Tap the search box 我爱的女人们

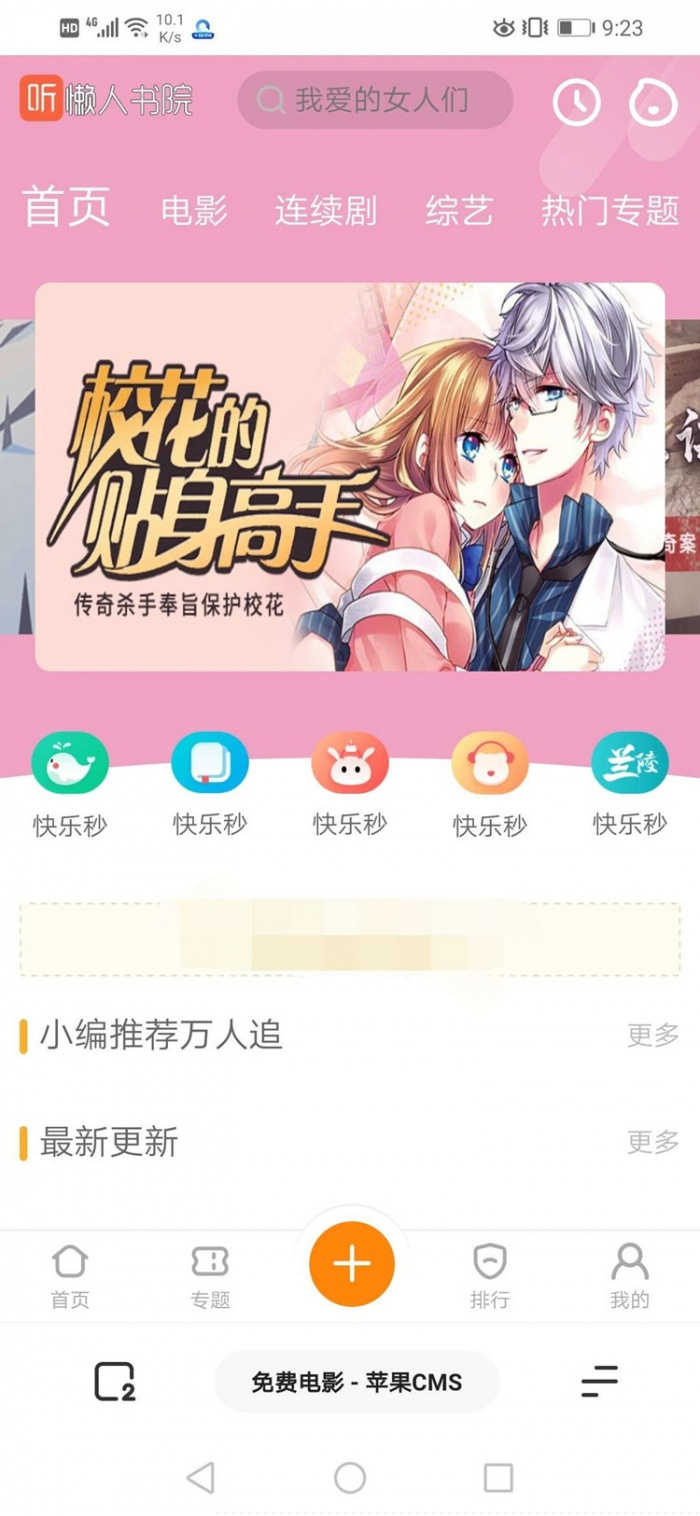(x=375, y=100)
